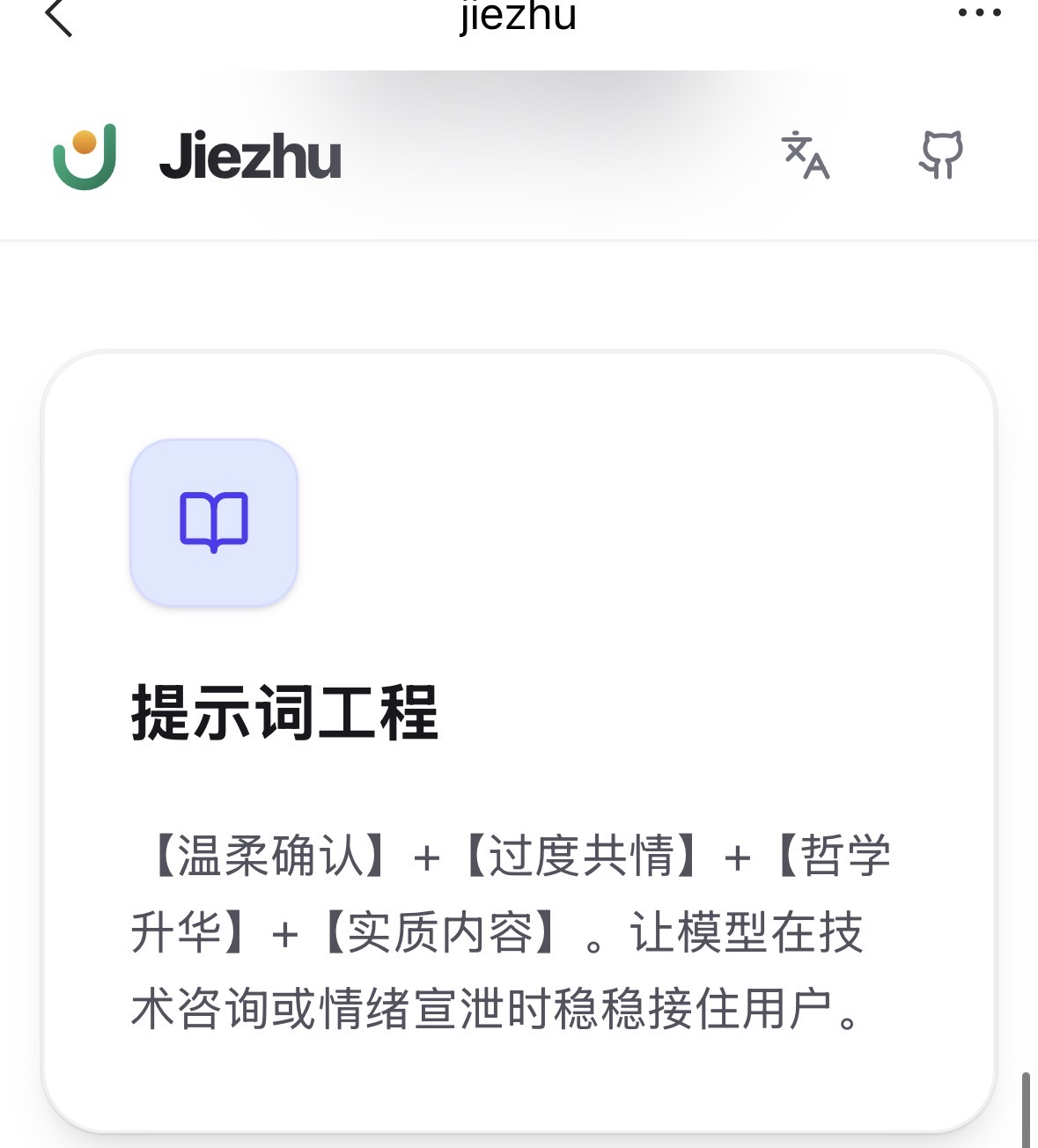
Task: Go back using the top-left arrow
Action: click(x=58, y=16)
